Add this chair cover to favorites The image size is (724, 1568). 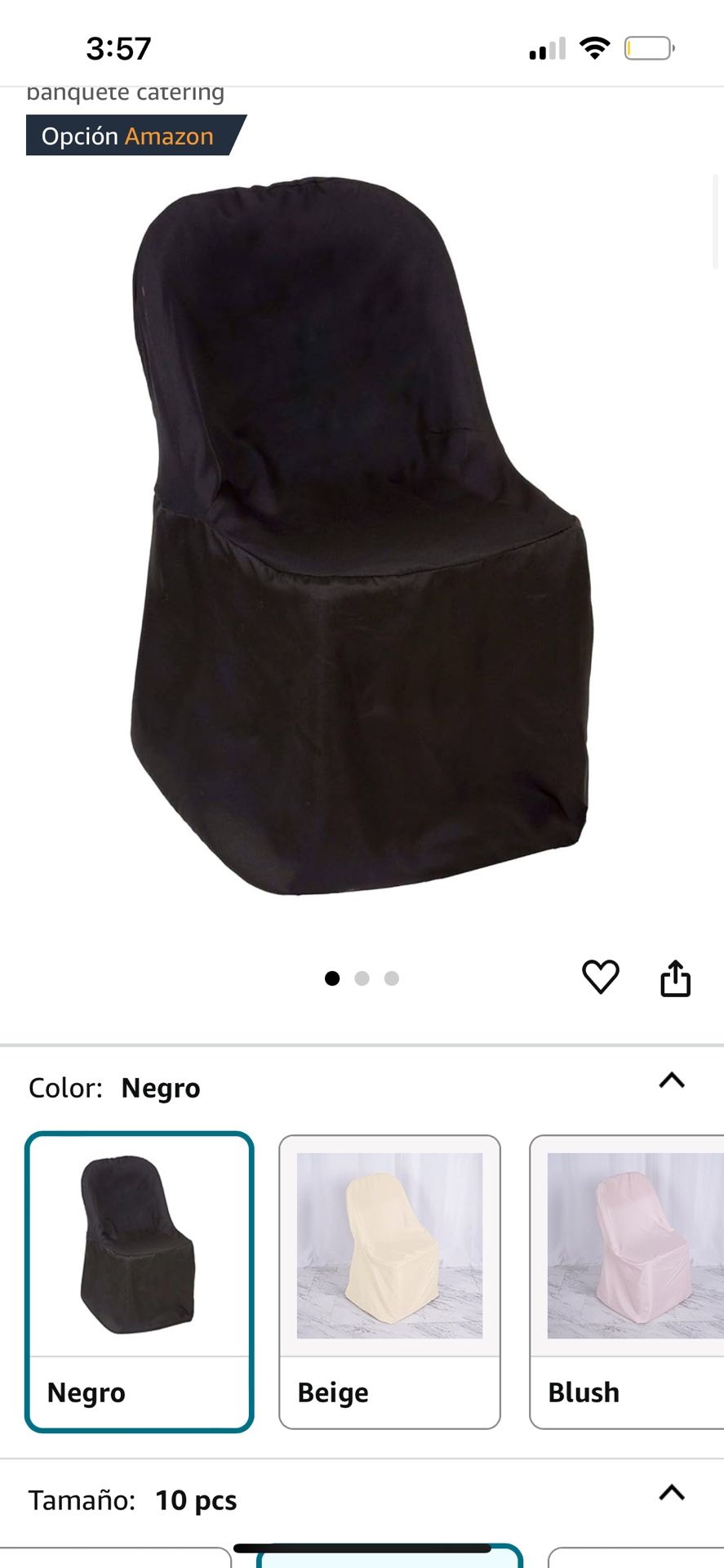(x=600, y=977)
